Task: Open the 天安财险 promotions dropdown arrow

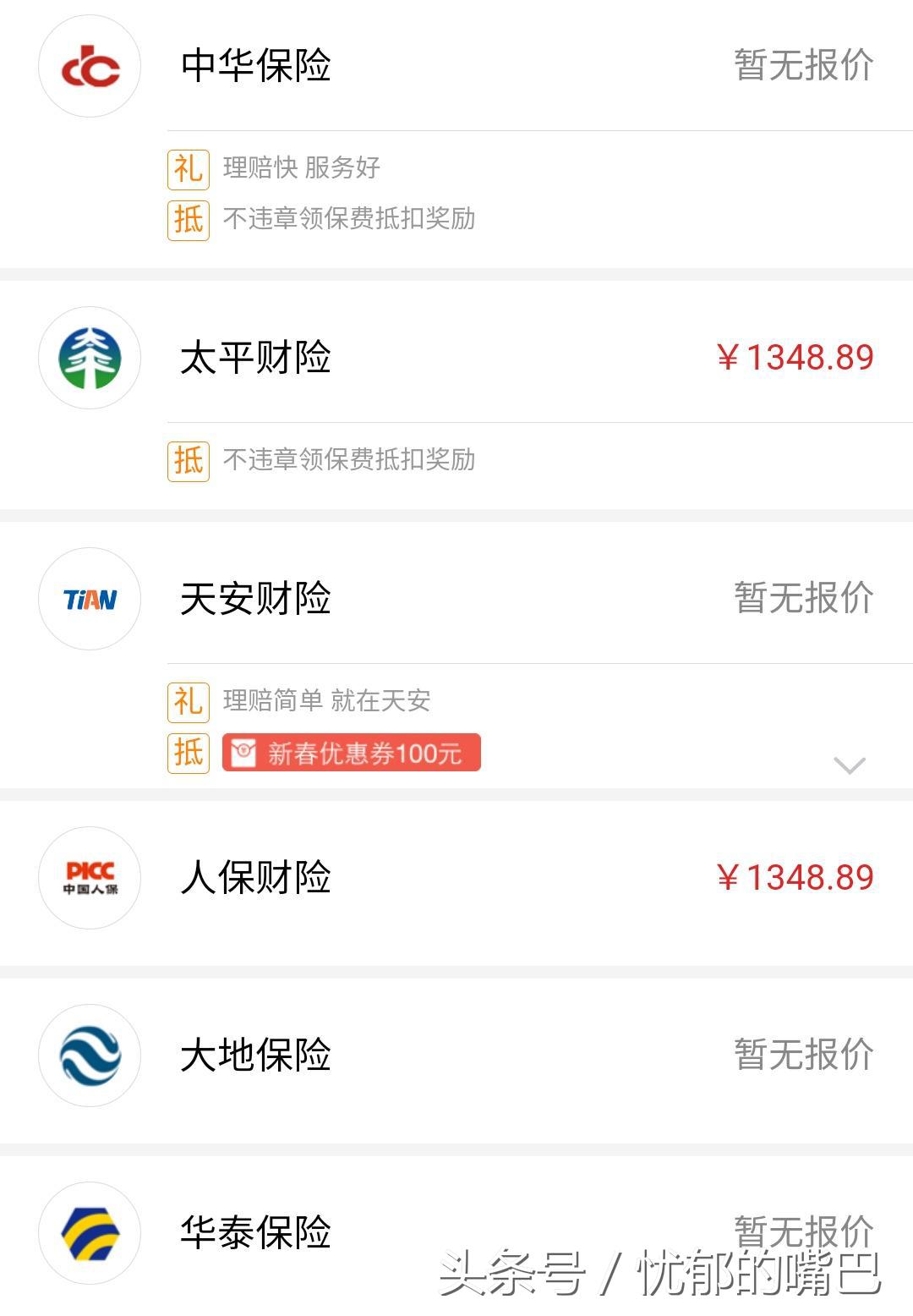Action: tap(848, 763)
